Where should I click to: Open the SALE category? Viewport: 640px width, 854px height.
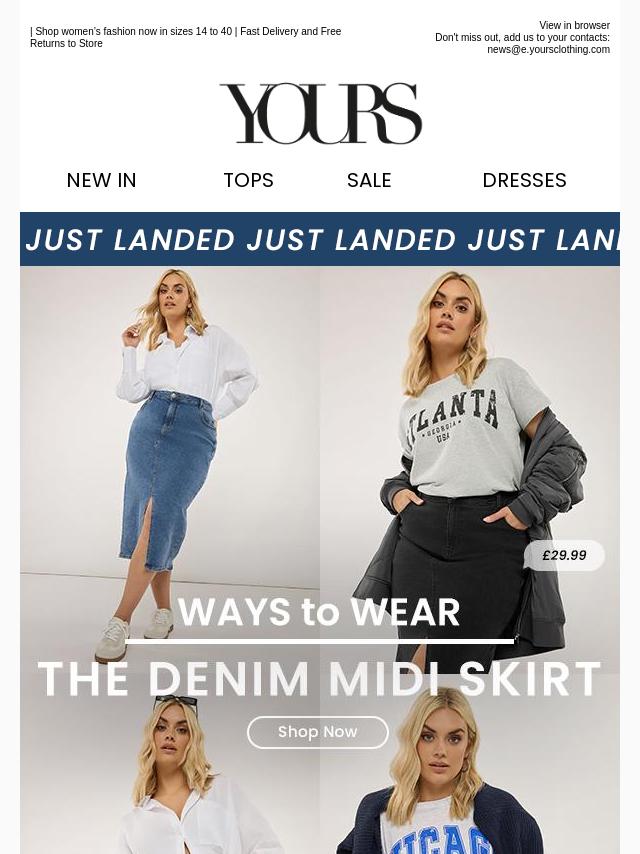pos(369,181)
